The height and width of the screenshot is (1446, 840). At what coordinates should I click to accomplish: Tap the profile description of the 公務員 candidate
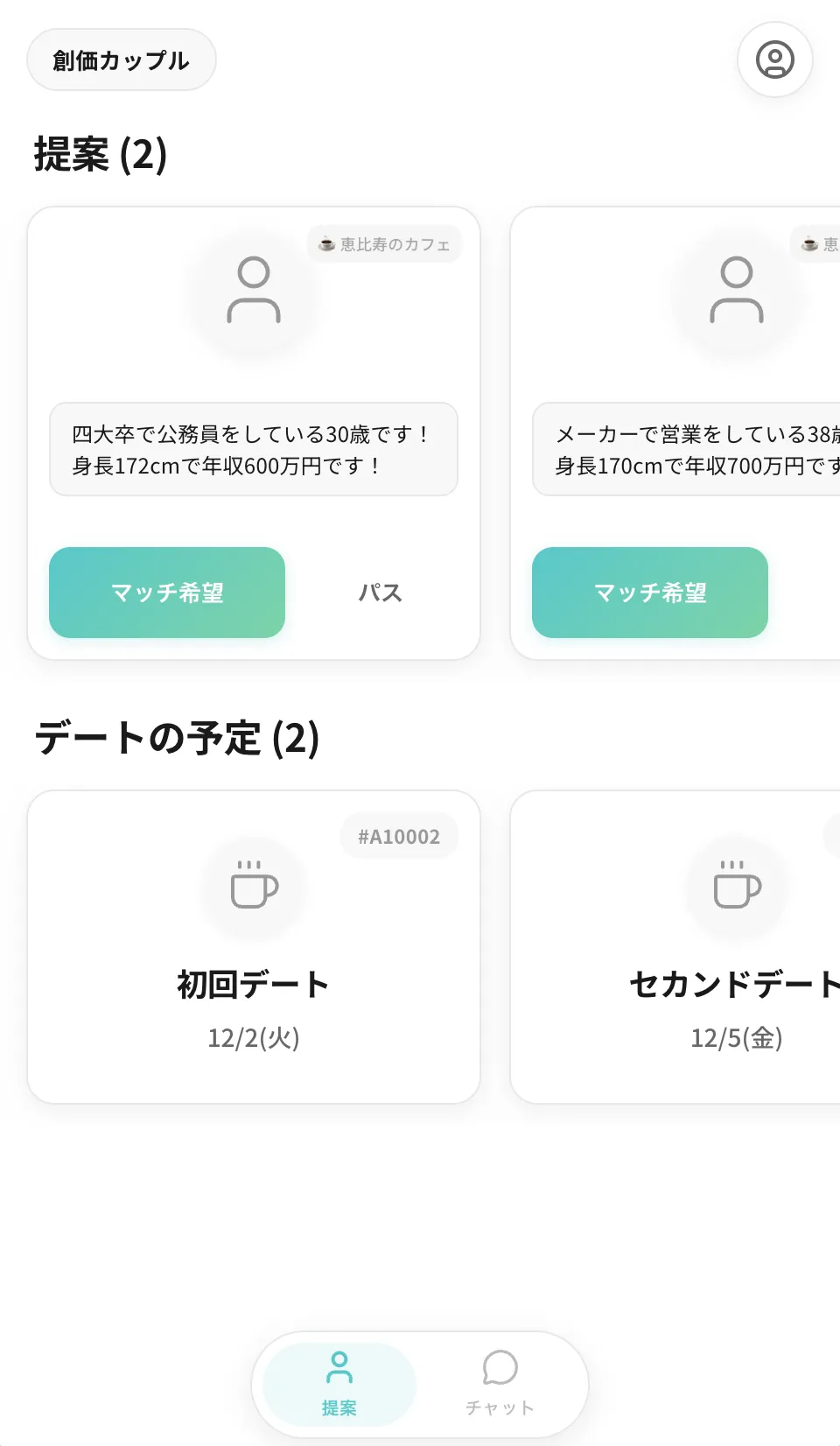[253, 449]
